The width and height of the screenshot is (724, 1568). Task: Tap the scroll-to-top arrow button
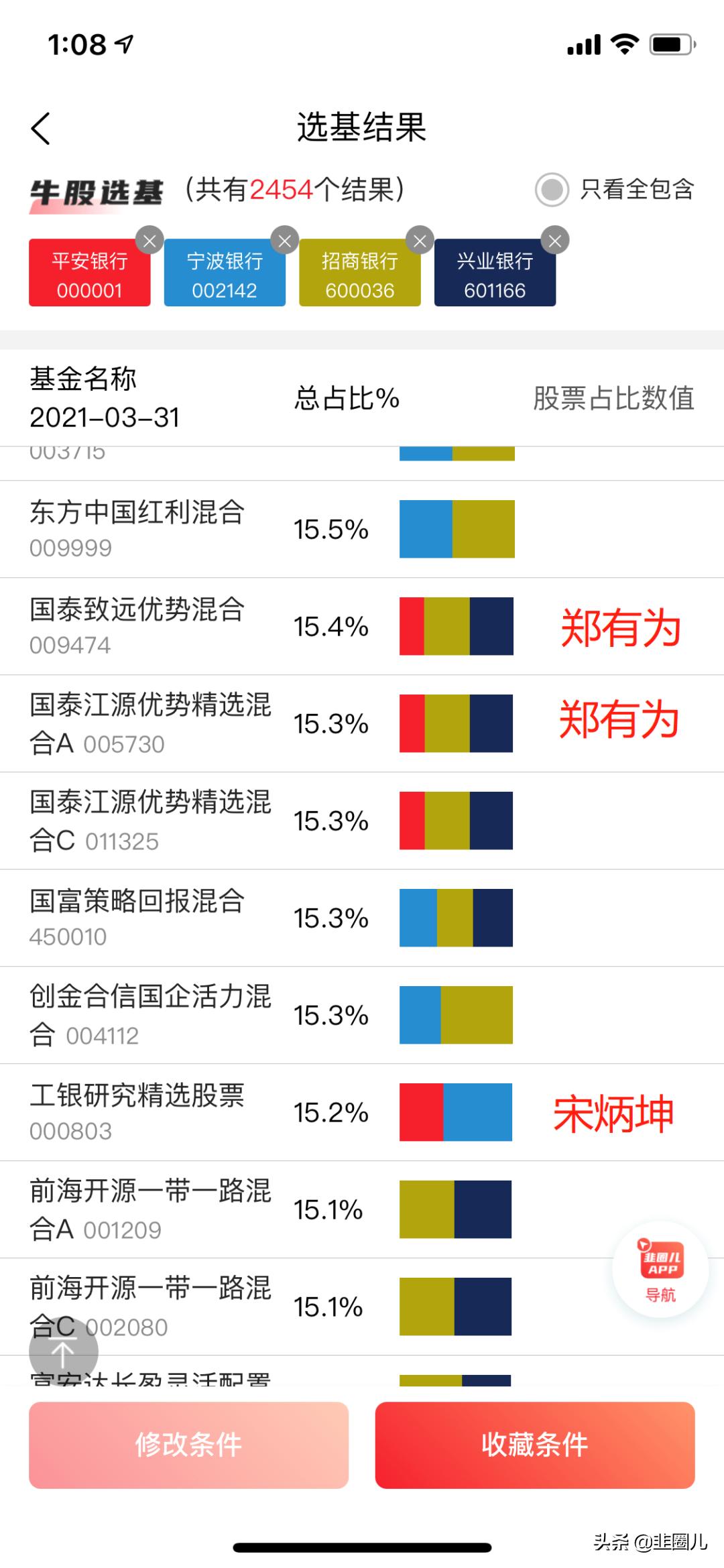(x=62, y=1351)
